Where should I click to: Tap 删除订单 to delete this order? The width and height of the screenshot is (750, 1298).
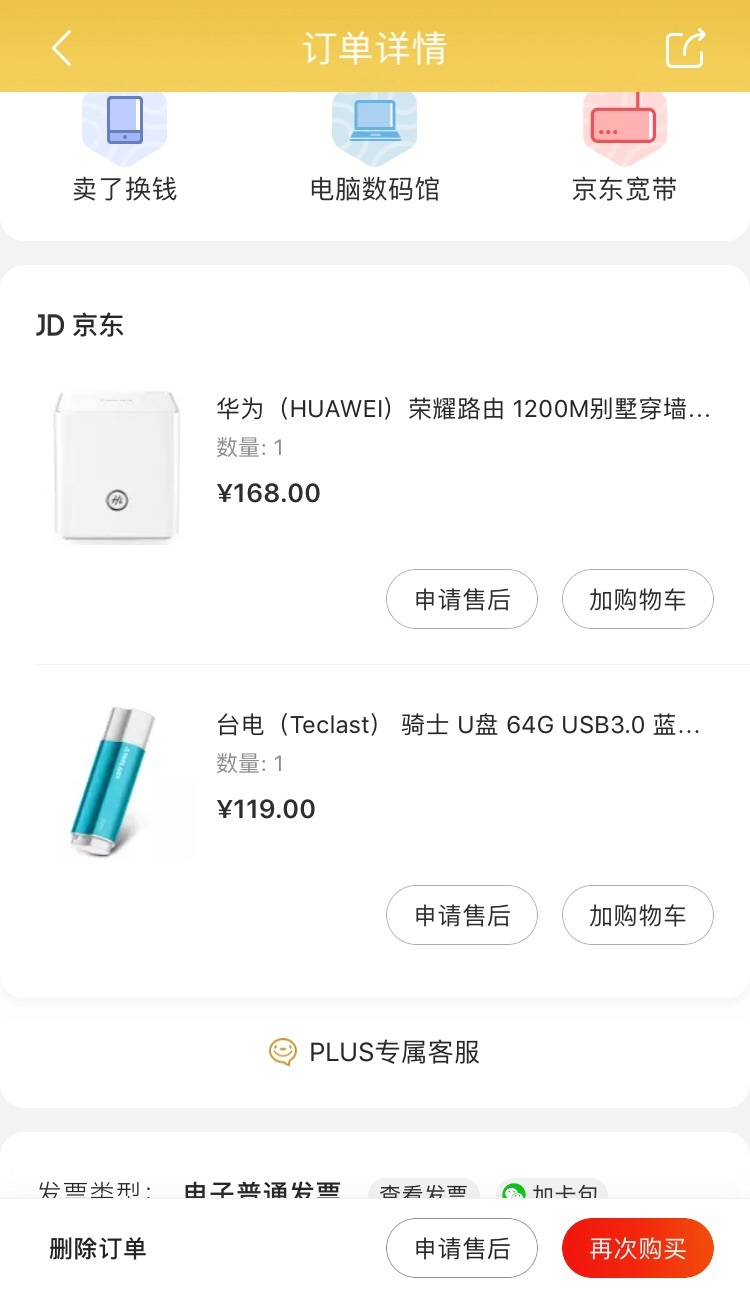coord(98,1248)
